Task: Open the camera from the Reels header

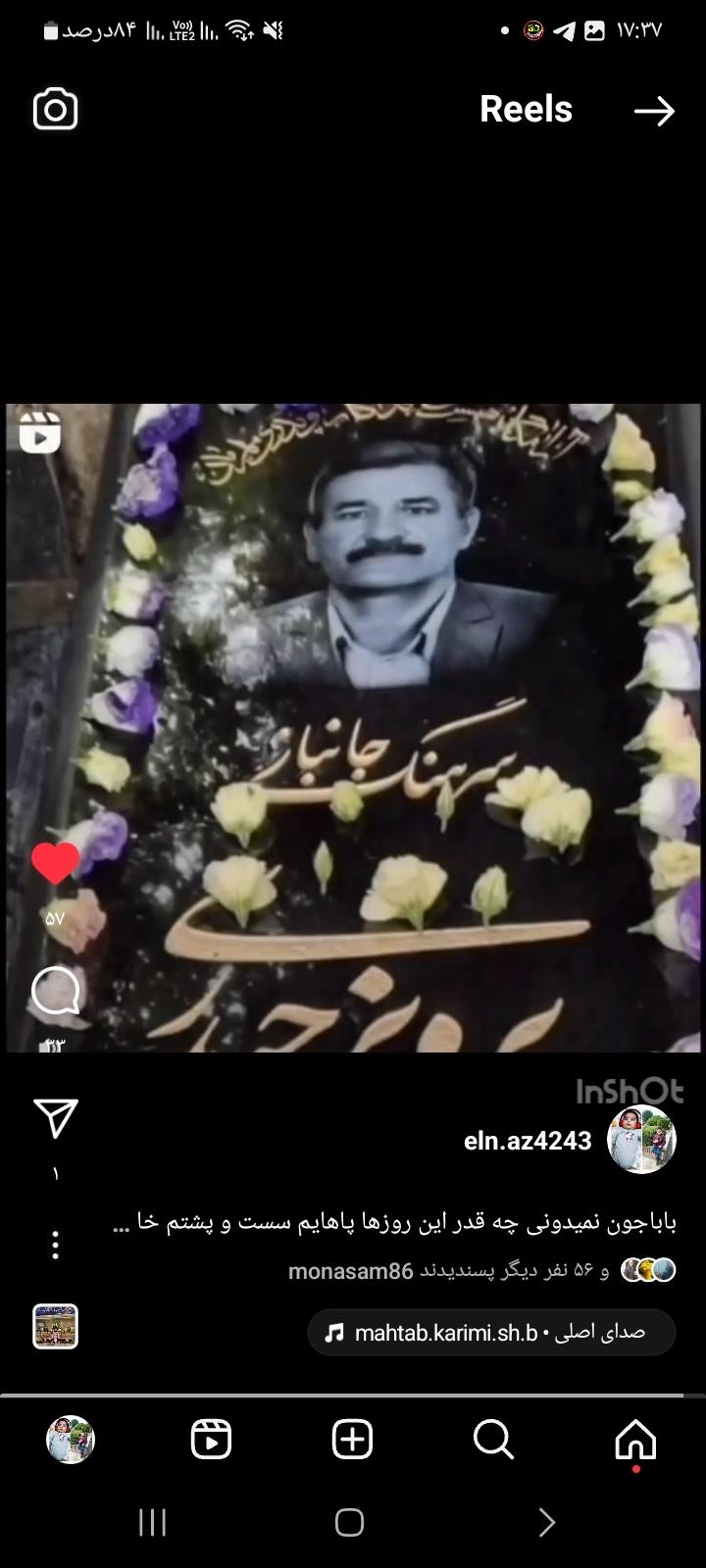Action: click(55, 110)
